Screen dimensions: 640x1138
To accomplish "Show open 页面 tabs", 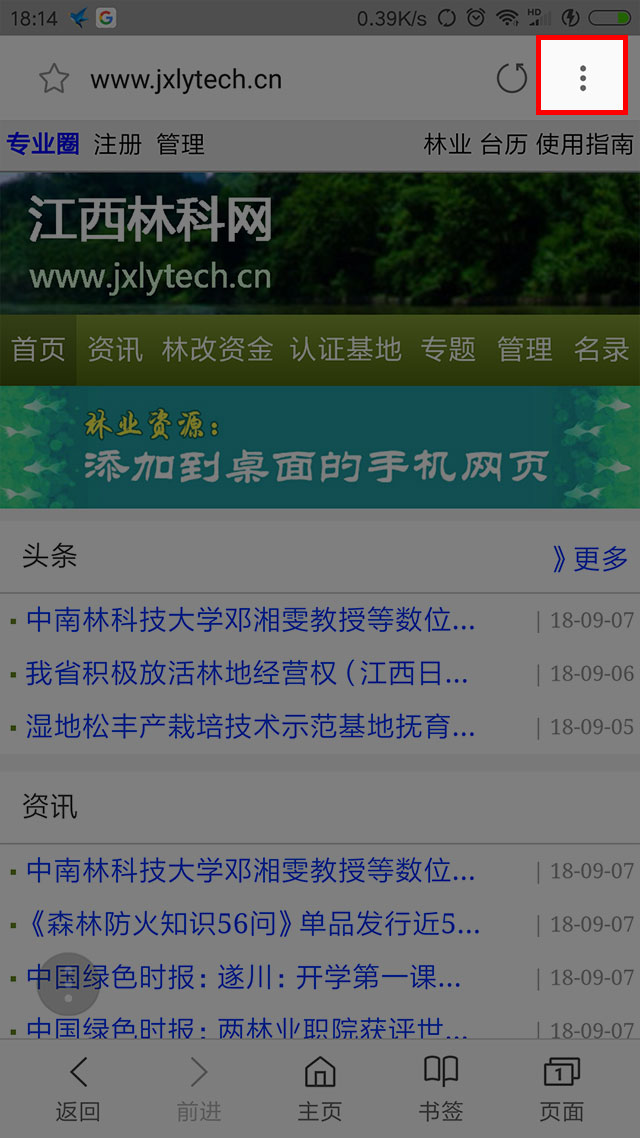I will (562, 1088).
